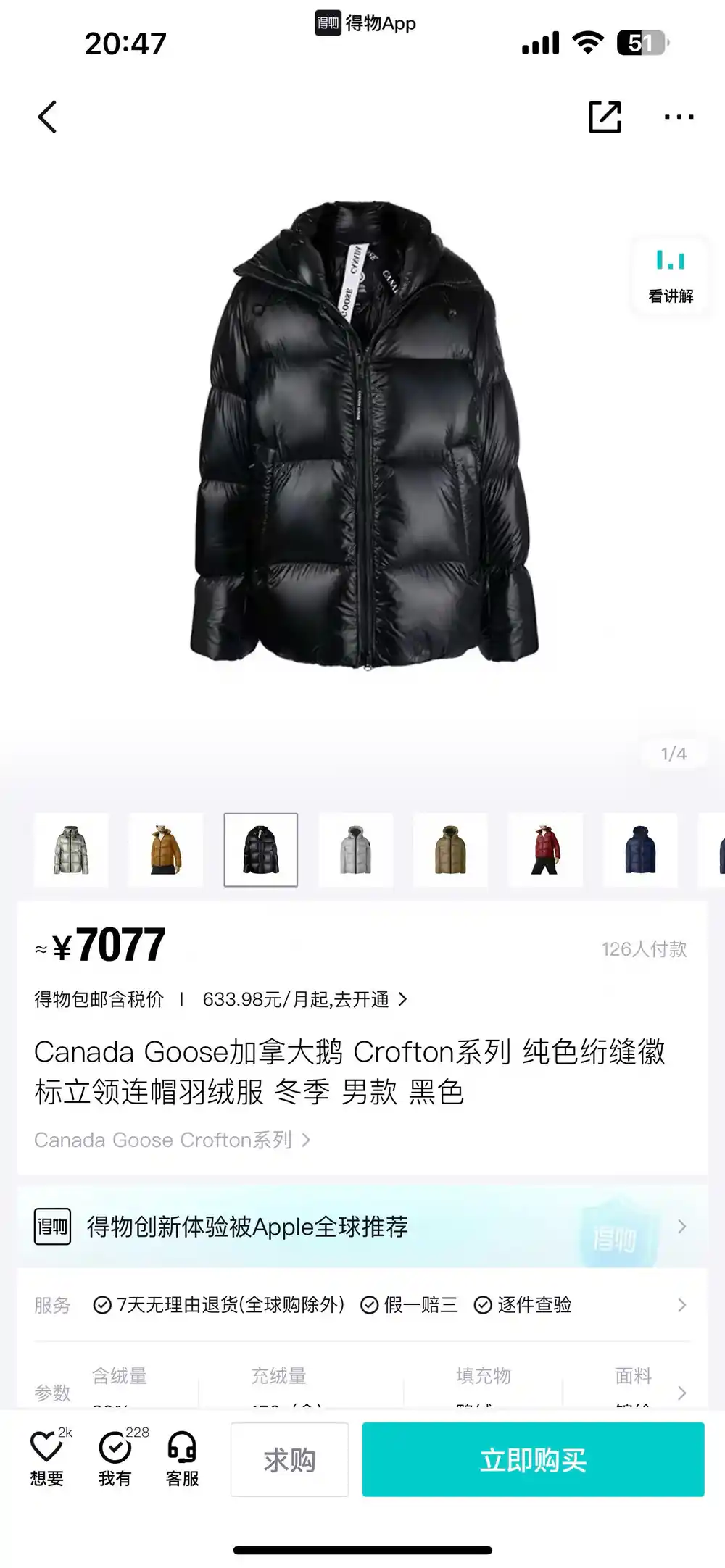Open the three-dot overflow menu
Viewport: 725px width, 1568px height.
tap(679, 117)
